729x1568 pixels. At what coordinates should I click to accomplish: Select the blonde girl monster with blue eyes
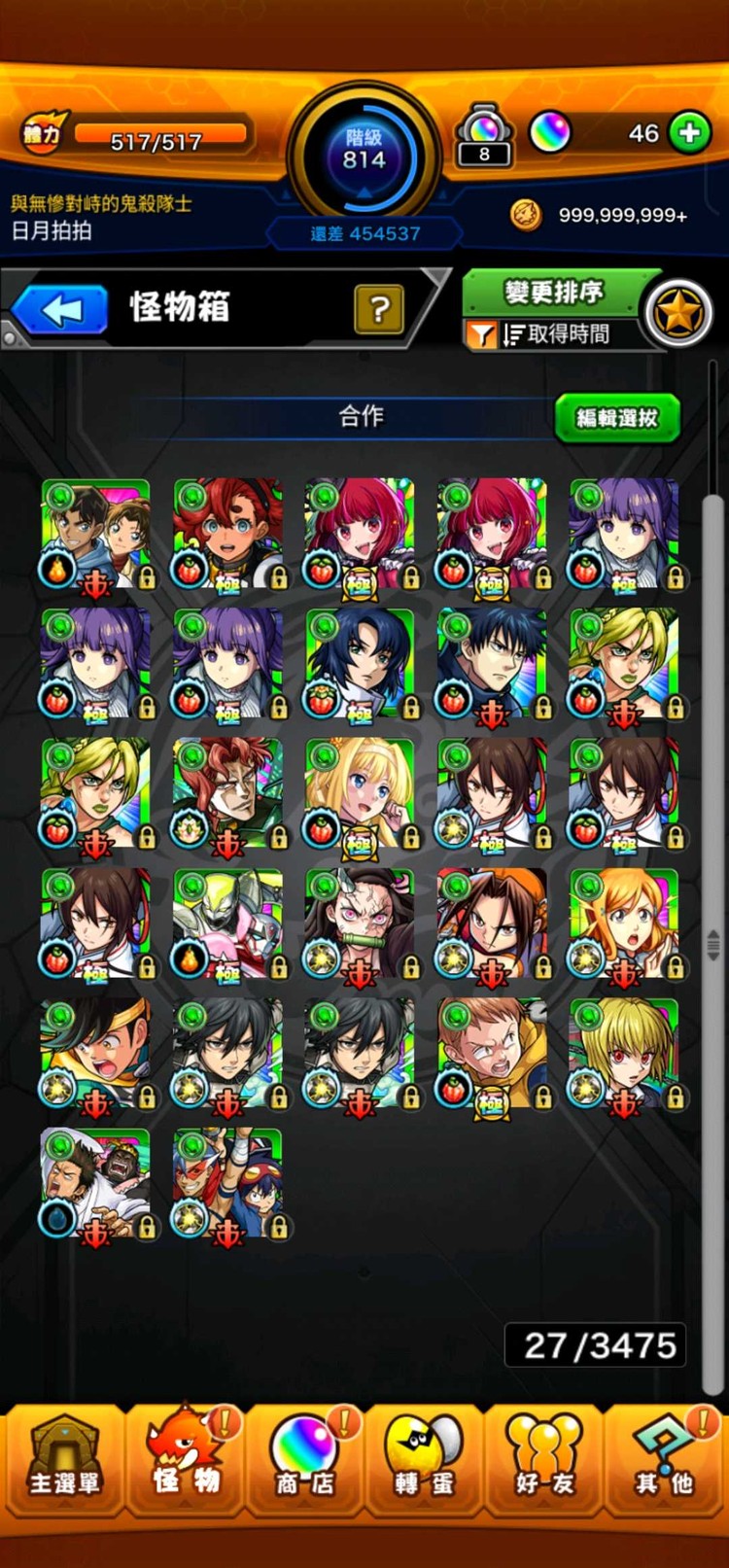click(x=360, y=793)
